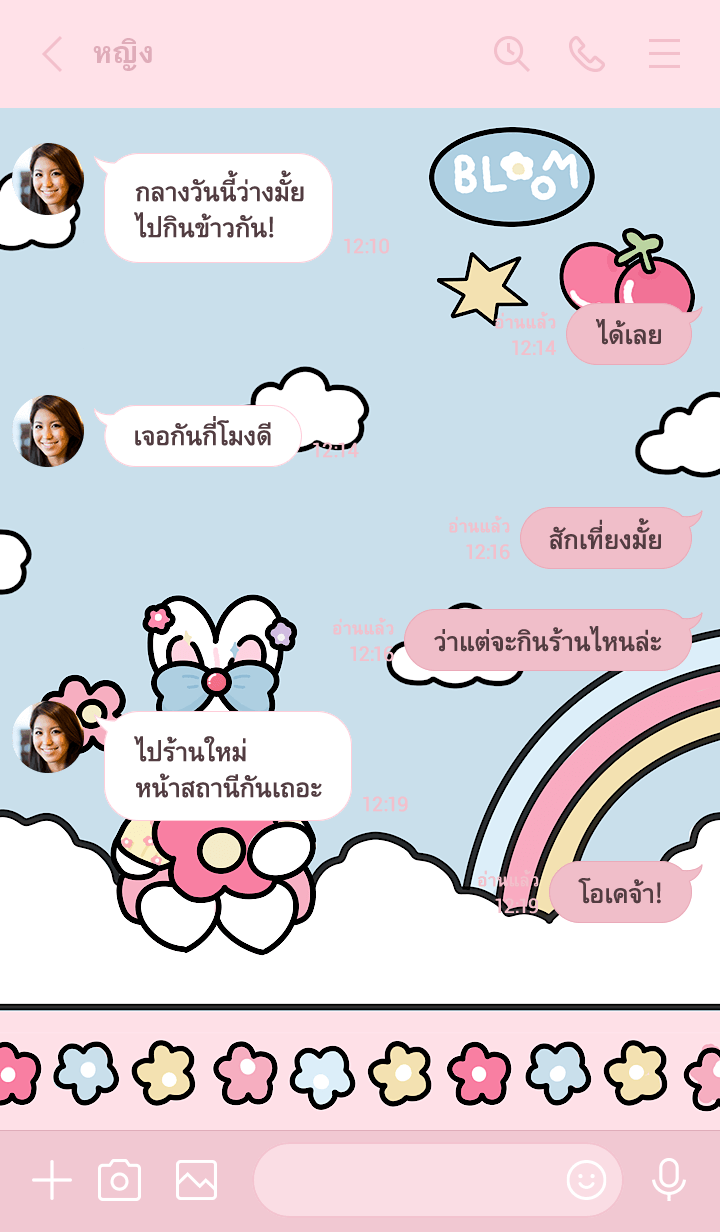Screen dimensions: 720x1232
Task: Open the chat menu
Action: click(664, 54)
